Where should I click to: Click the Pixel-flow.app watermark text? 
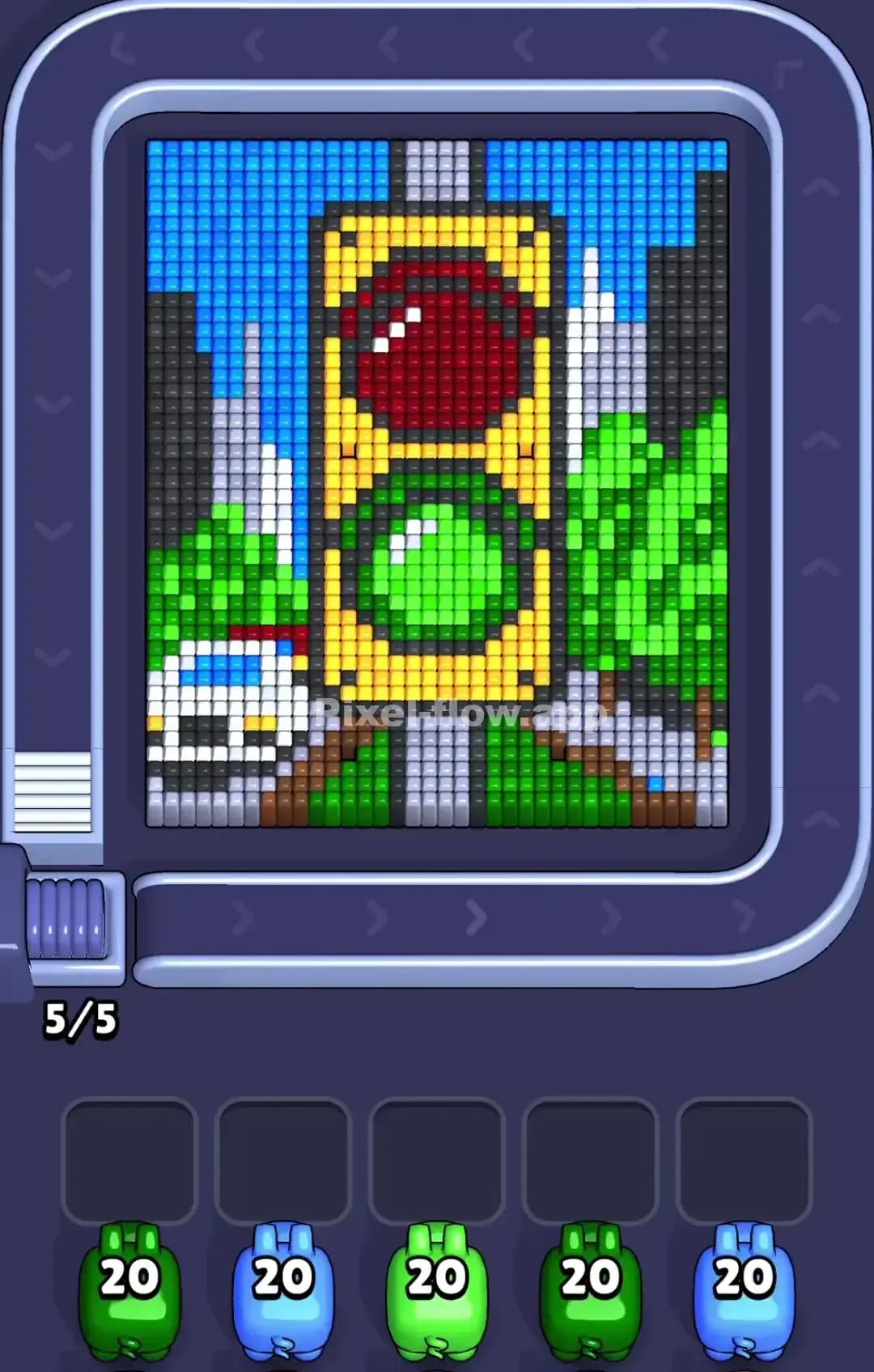461,712
